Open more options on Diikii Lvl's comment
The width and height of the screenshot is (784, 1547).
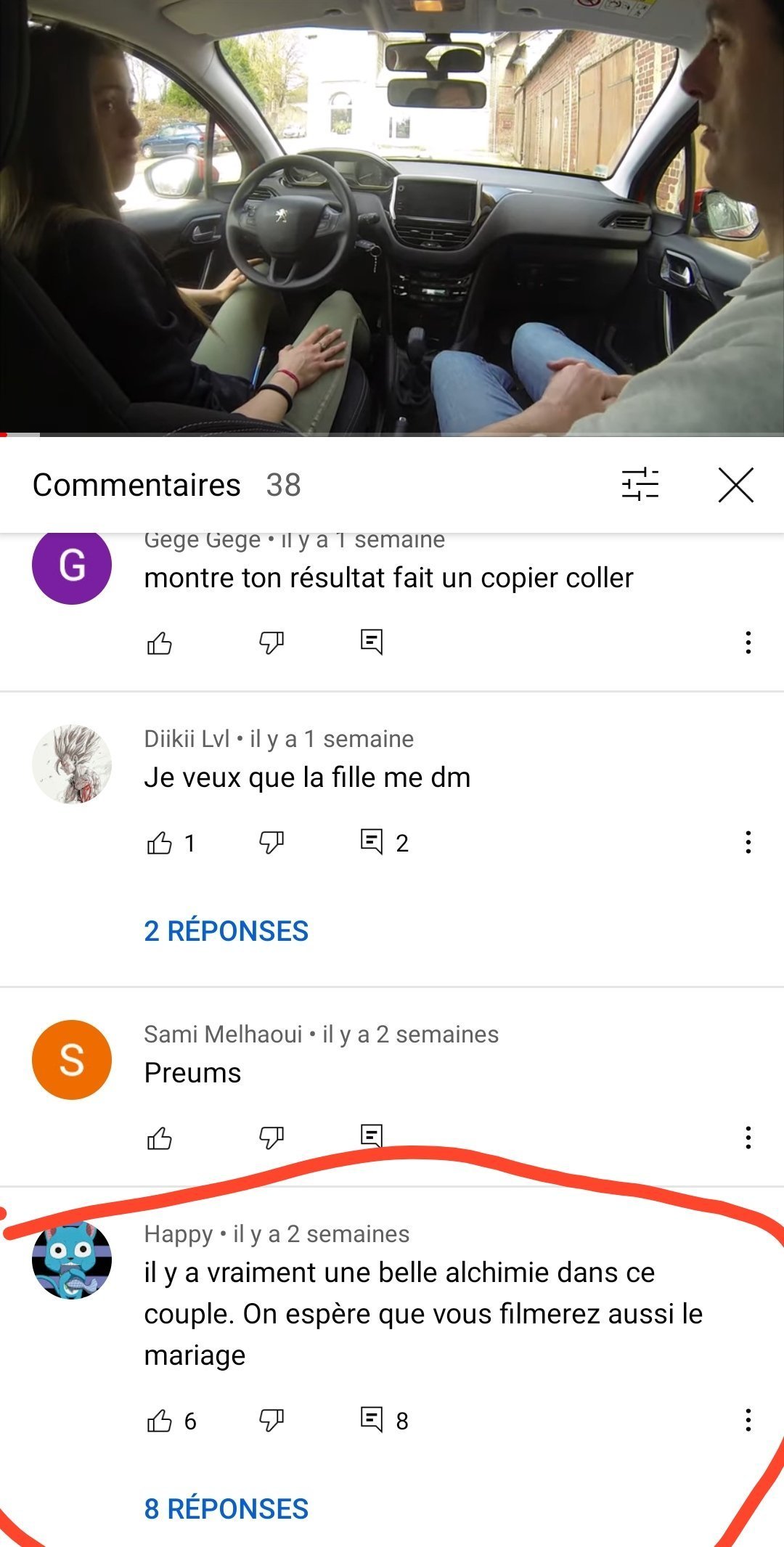coord(748,843)
